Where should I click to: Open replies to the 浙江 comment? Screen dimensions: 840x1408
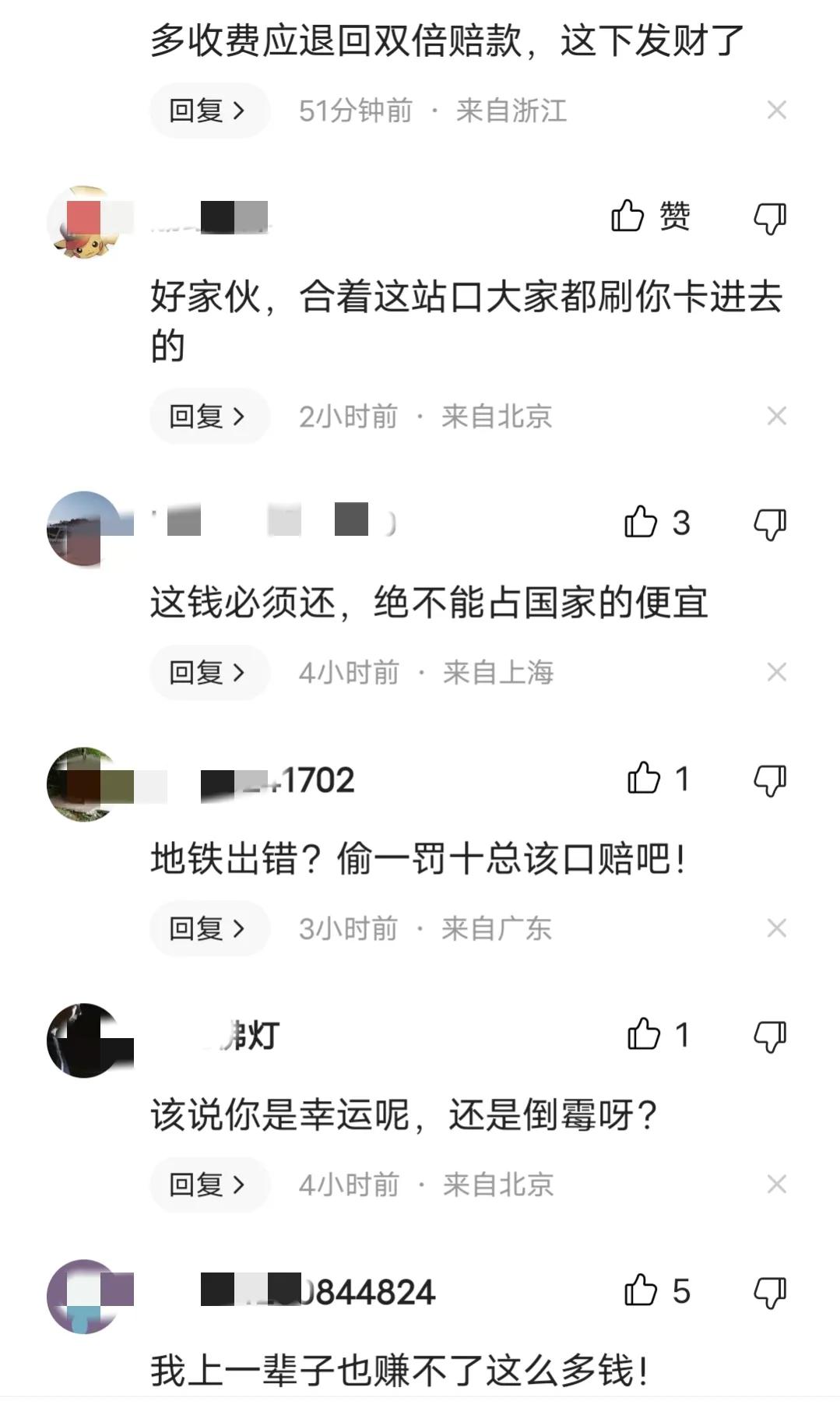[x=208, y=111]
